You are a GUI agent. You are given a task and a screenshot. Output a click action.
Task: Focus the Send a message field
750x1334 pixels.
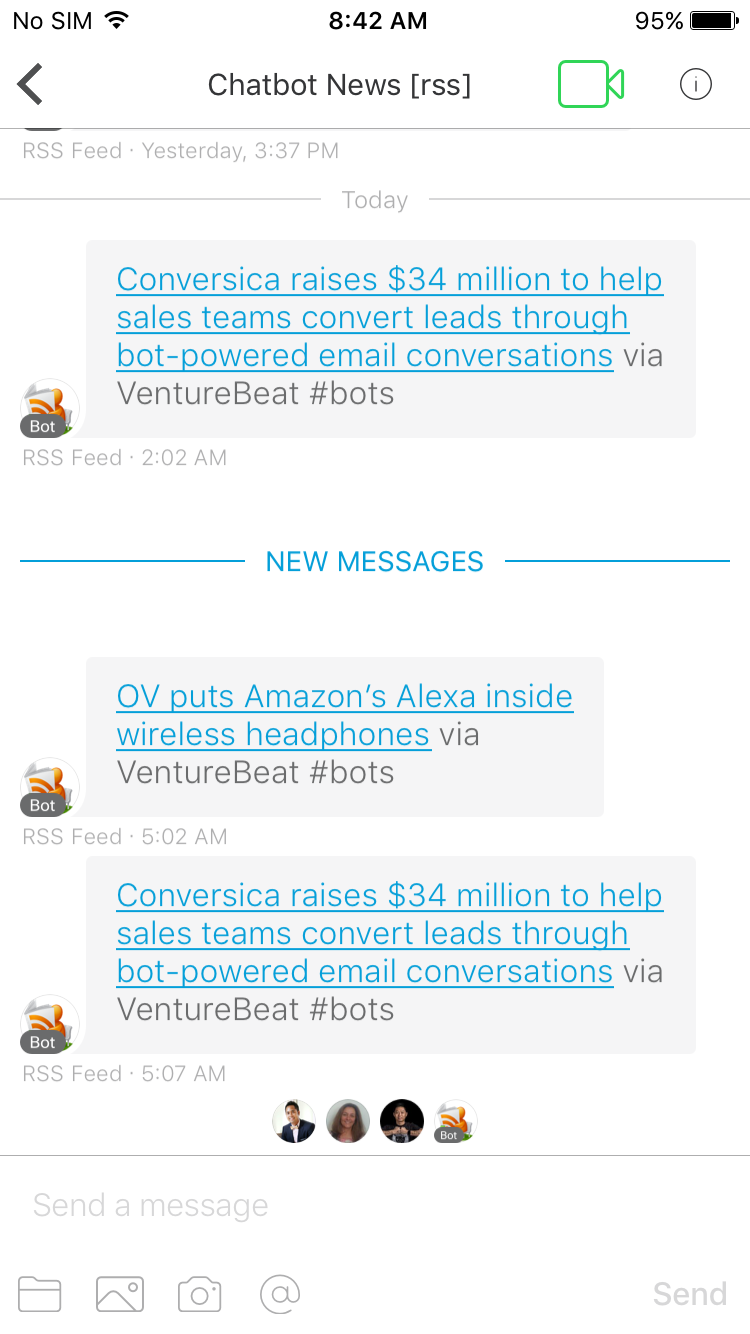[375, 1205]
